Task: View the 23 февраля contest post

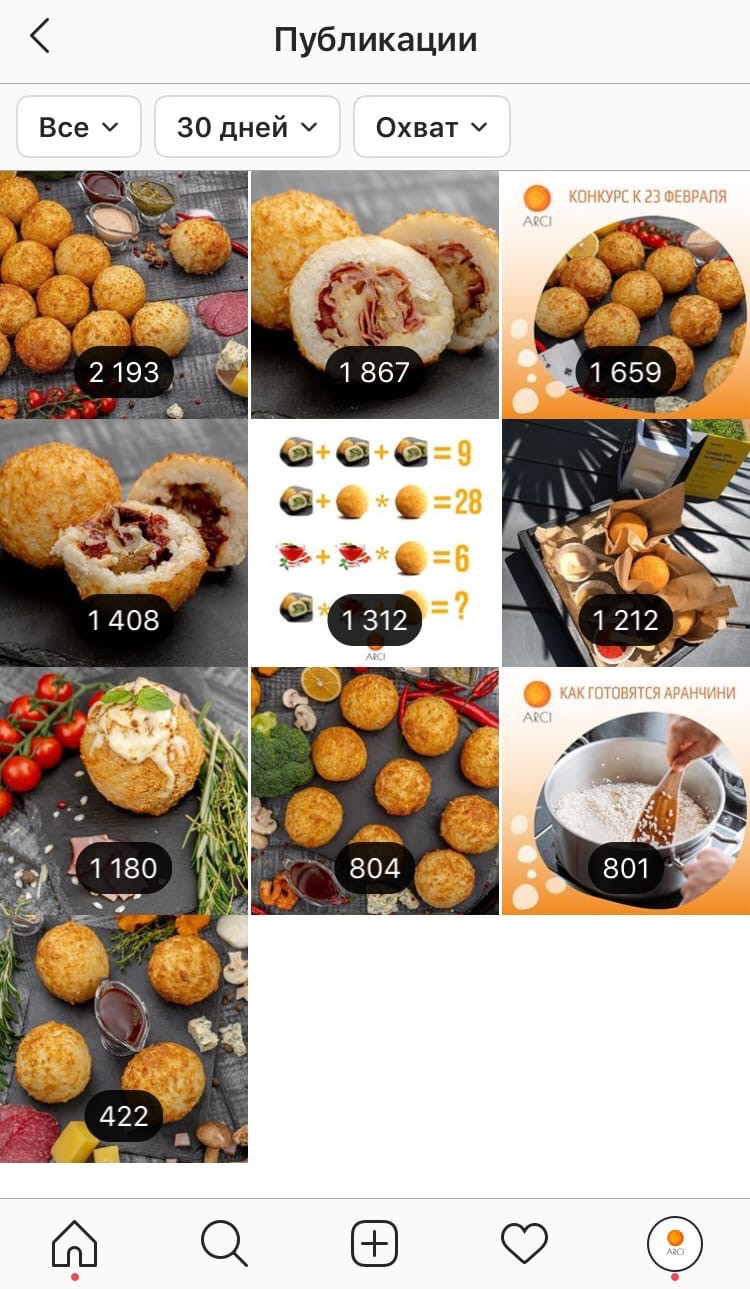Action: tap(625, 293)
